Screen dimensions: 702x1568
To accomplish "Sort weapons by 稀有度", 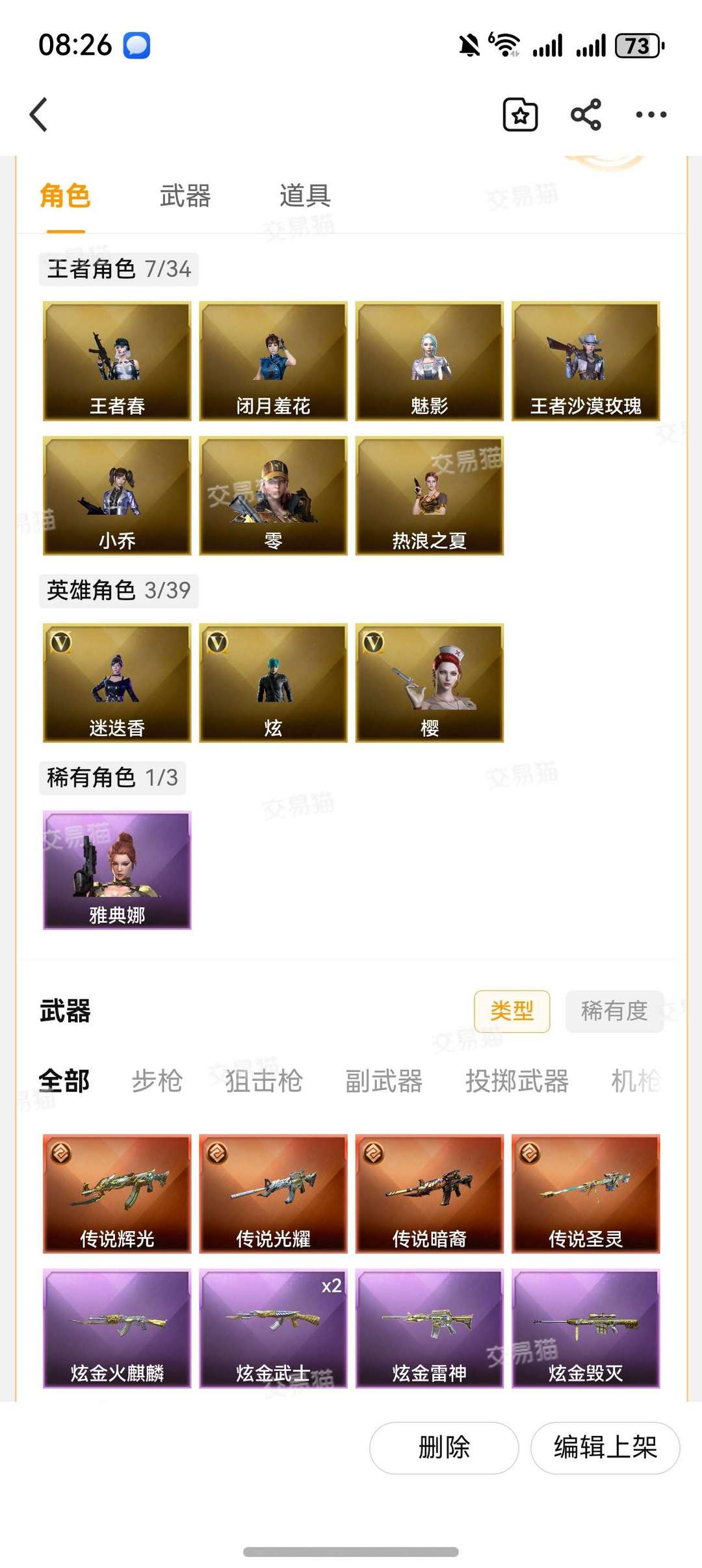I will click(x=614, y=1011).
